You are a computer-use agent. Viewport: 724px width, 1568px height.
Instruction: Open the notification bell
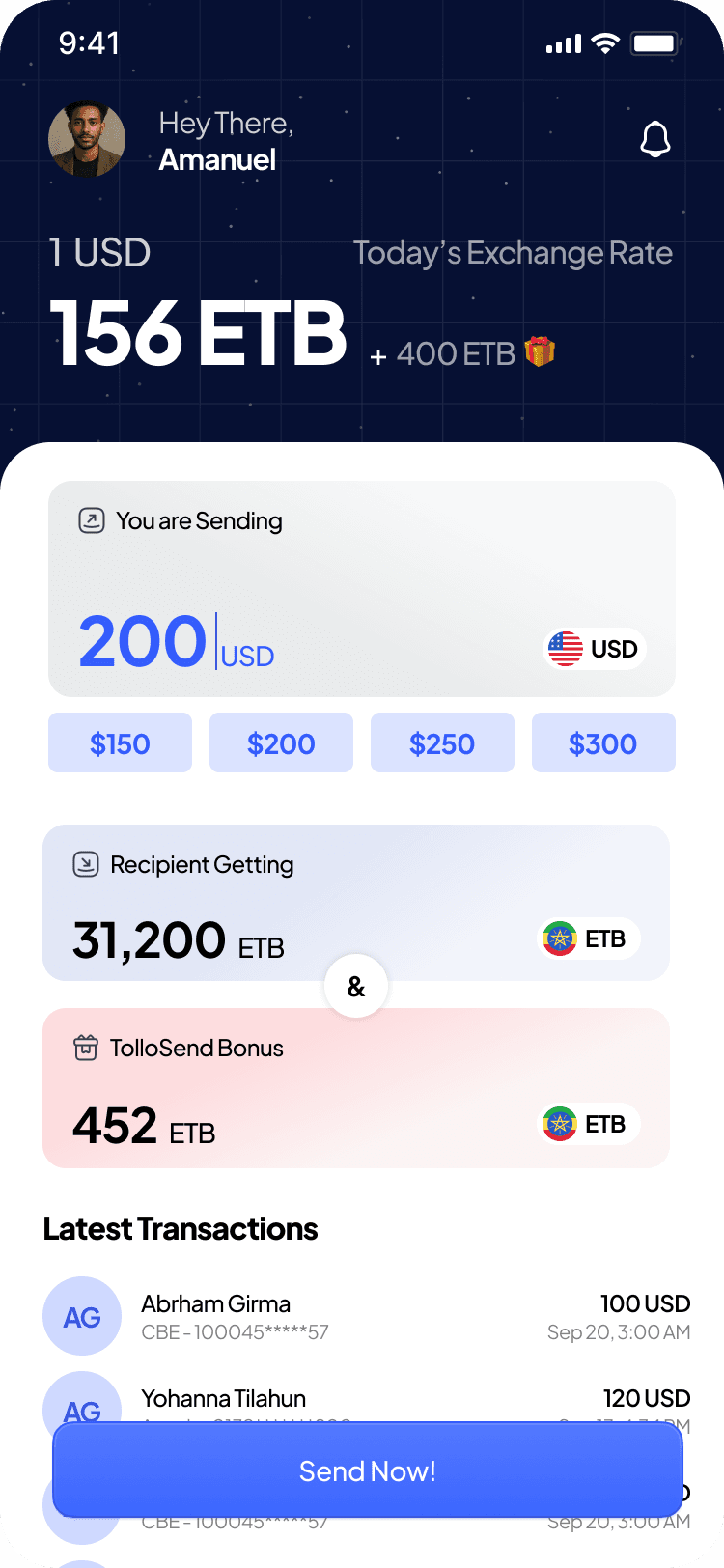click(x=655, y=139)
